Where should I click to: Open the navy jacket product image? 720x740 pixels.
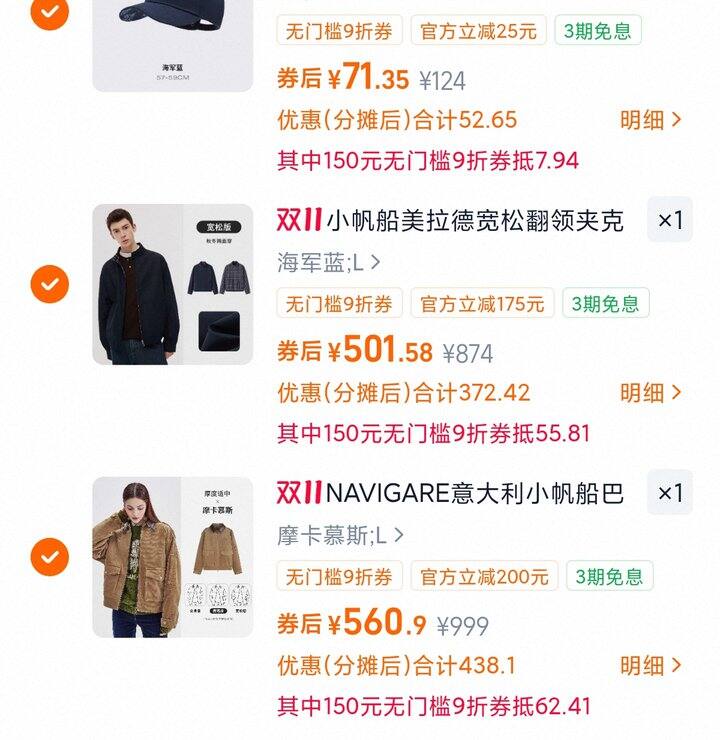(173, 285)
